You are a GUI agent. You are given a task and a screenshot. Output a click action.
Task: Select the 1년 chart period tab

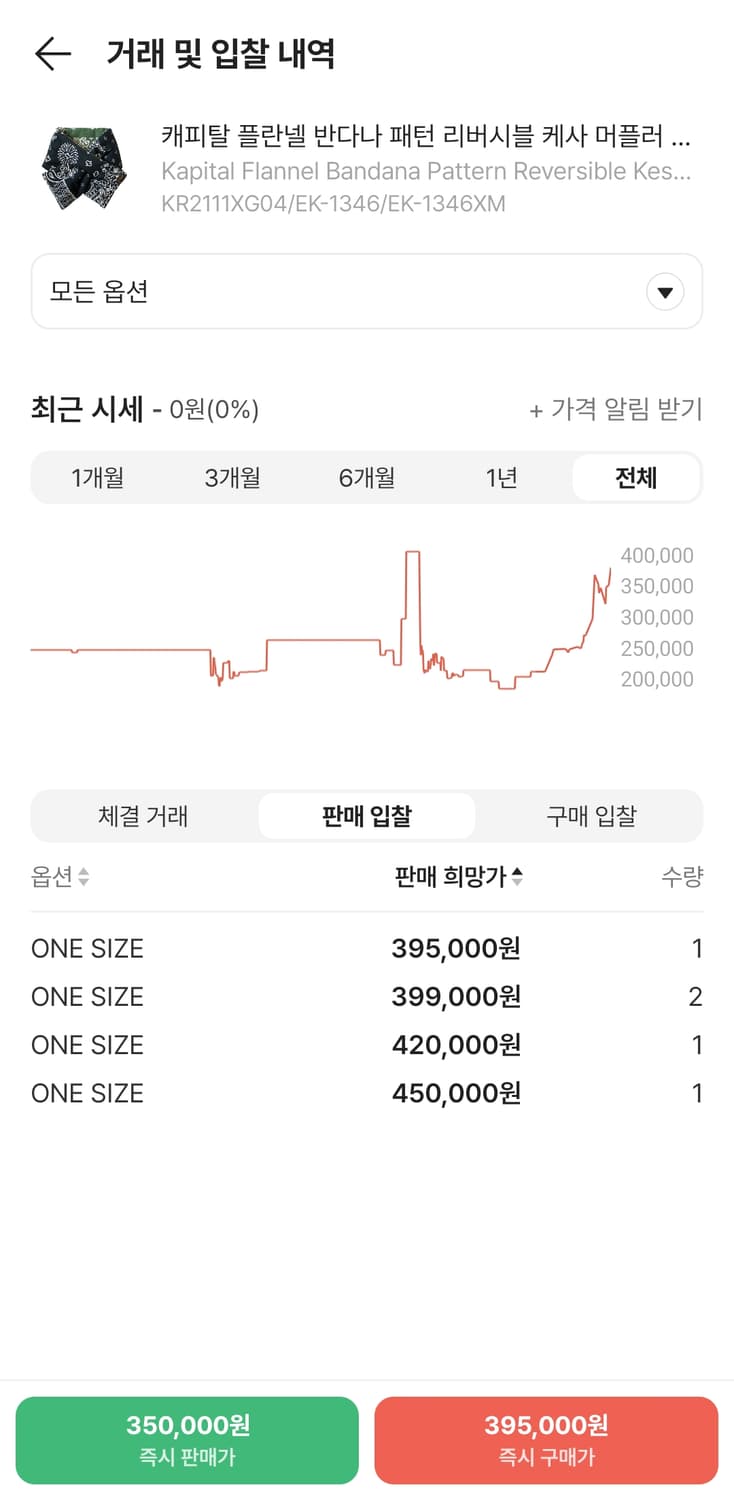tap(501, 477)
